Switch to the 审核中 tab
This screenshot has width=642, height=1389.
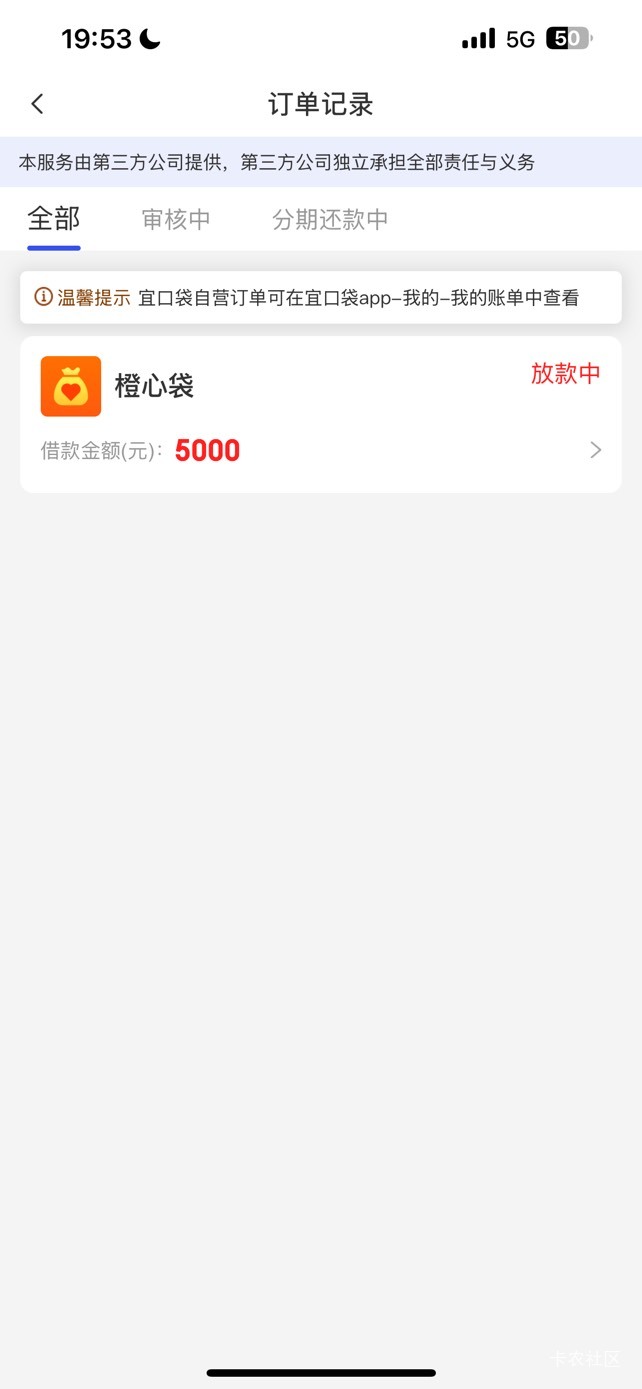pyautogui.click(x=176, y=220)
